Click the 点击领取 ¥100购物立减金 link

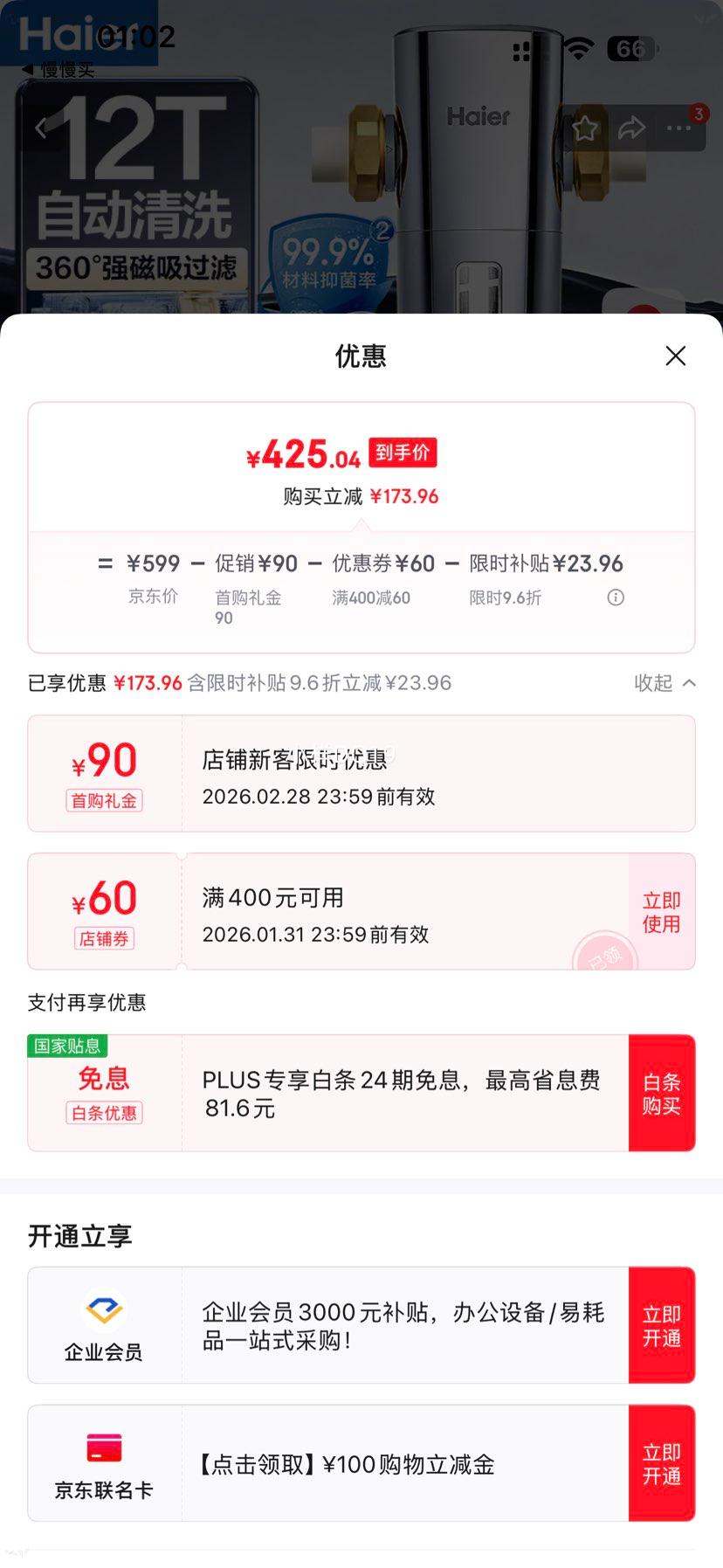tap(348, 1465)
